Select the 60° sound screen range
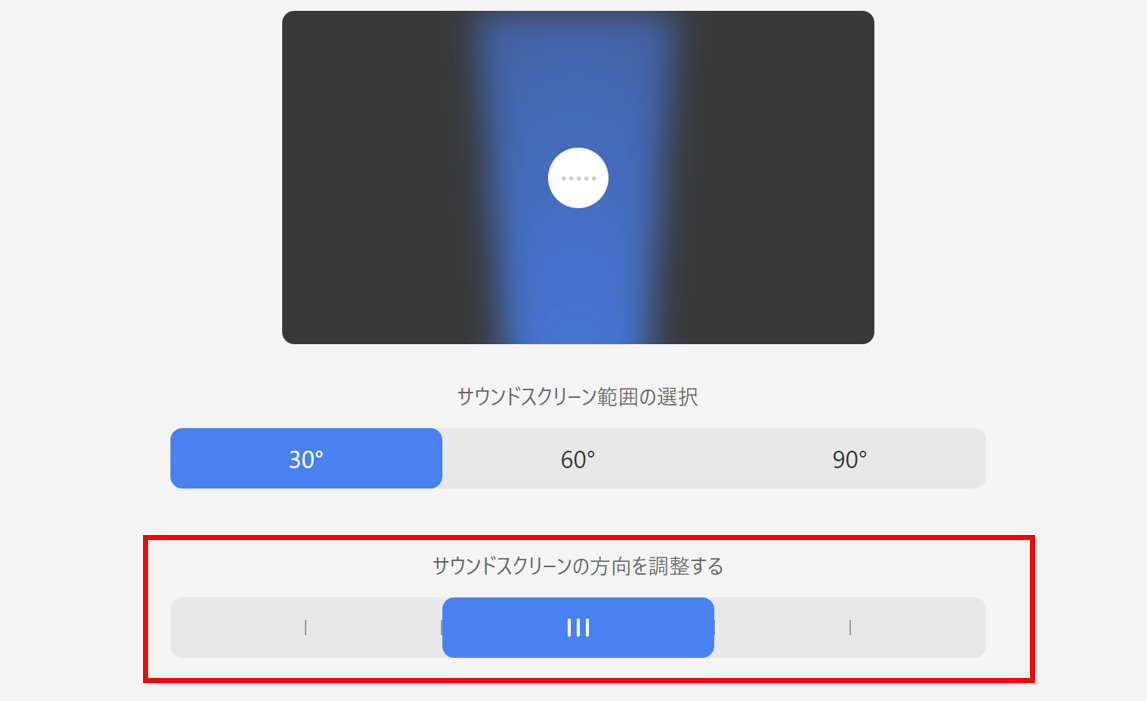 point(578,459)
